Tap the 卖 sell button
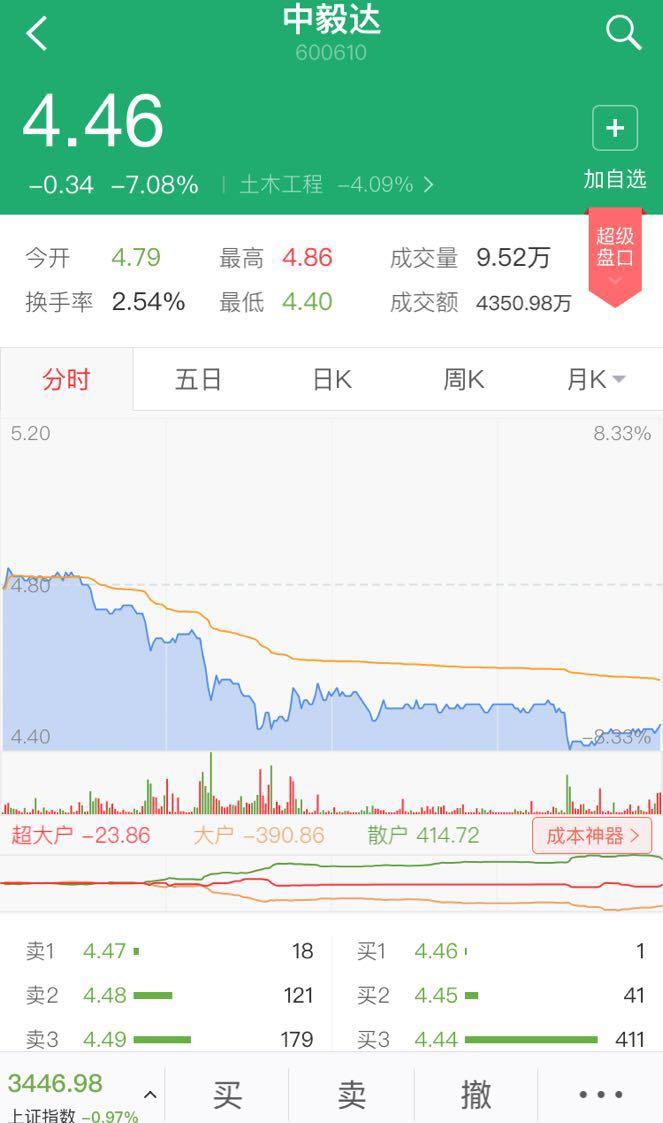 (351, 1095)
